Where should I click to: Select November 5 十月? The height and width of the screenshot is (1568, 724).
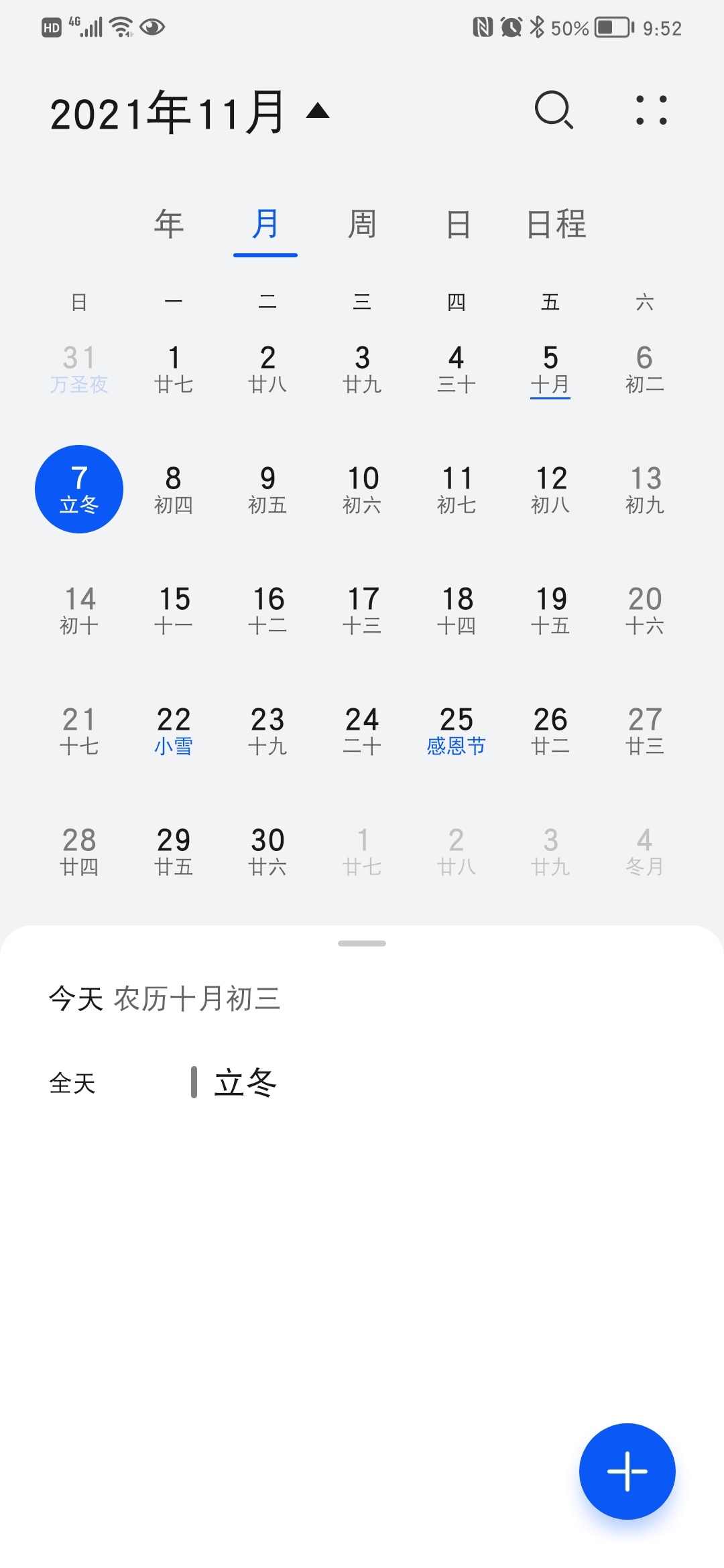550,370
